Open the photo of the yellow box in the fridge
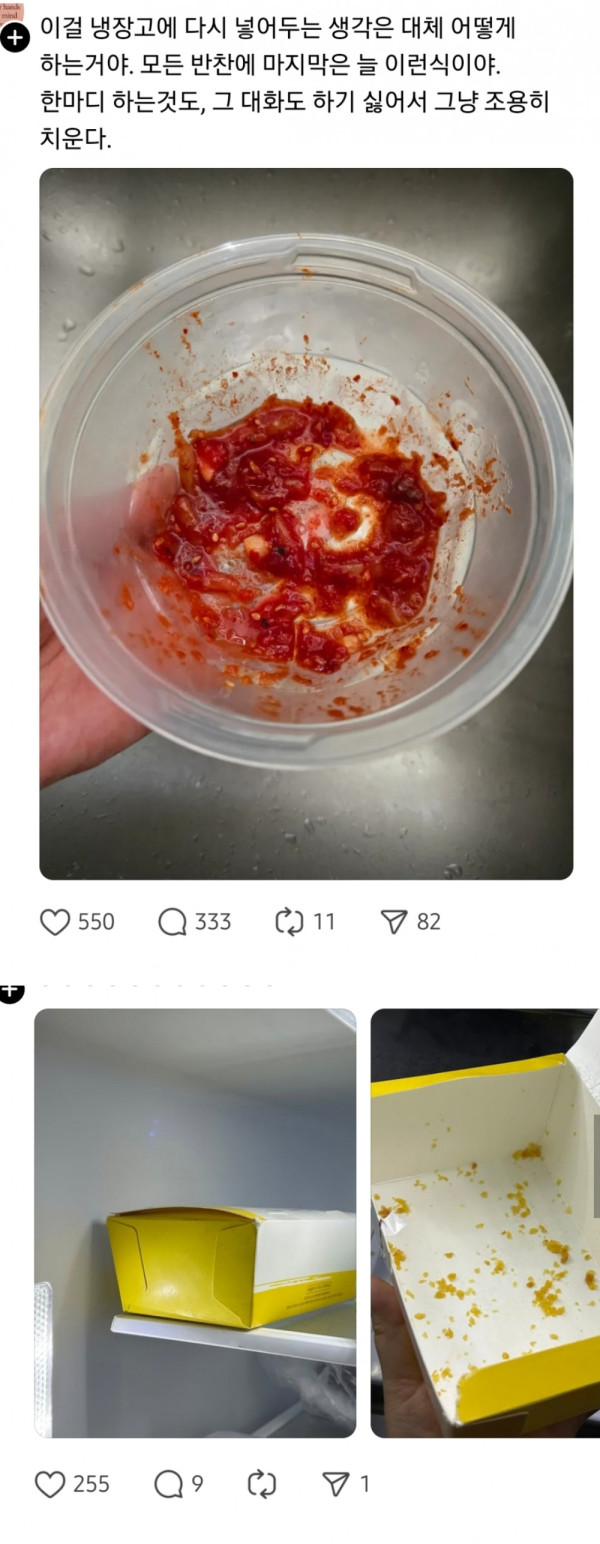Screen dimensions: 600x1544 [x=195, y=1222]
